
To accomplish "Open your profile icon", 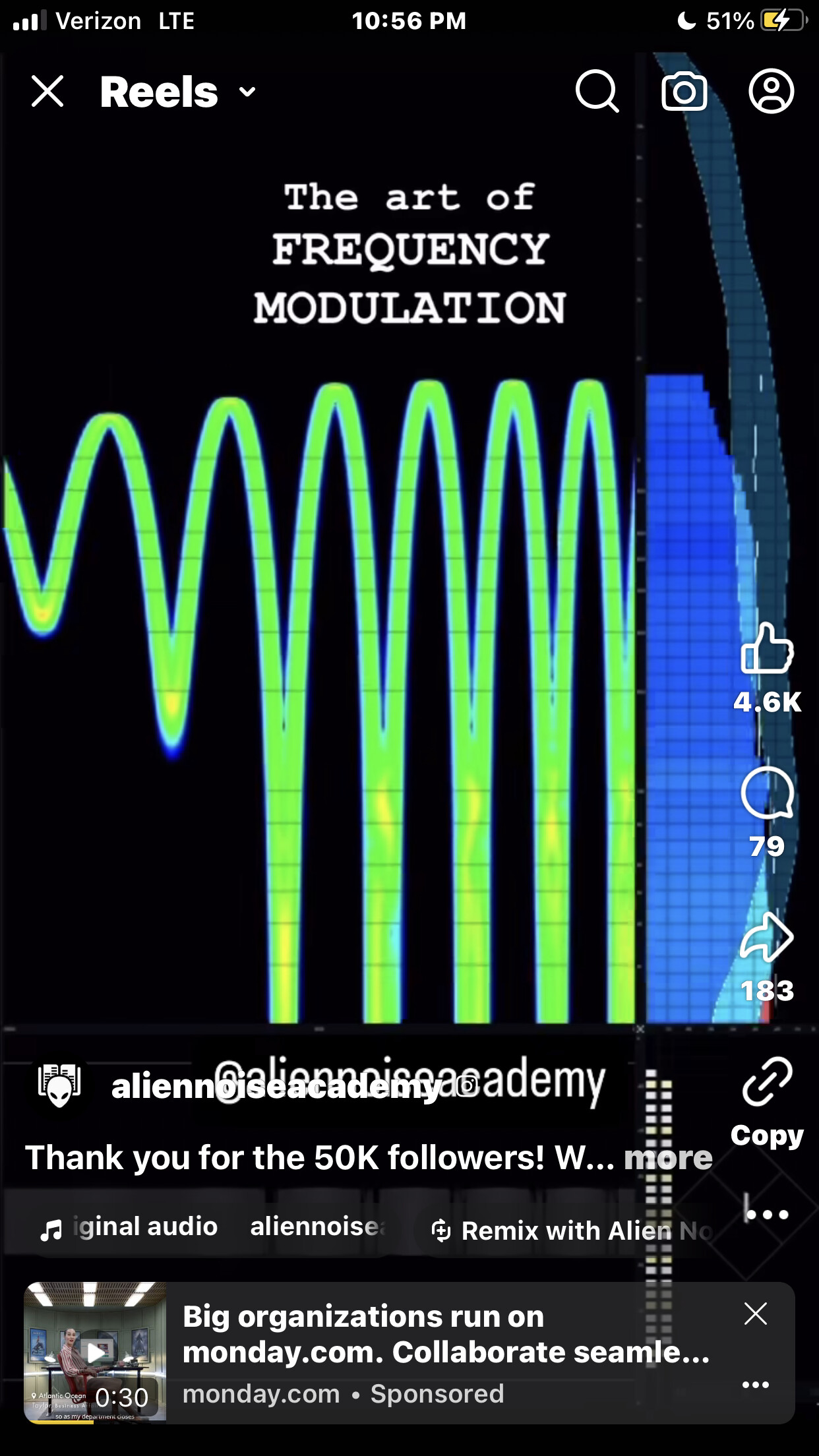I will pos(771,91).
